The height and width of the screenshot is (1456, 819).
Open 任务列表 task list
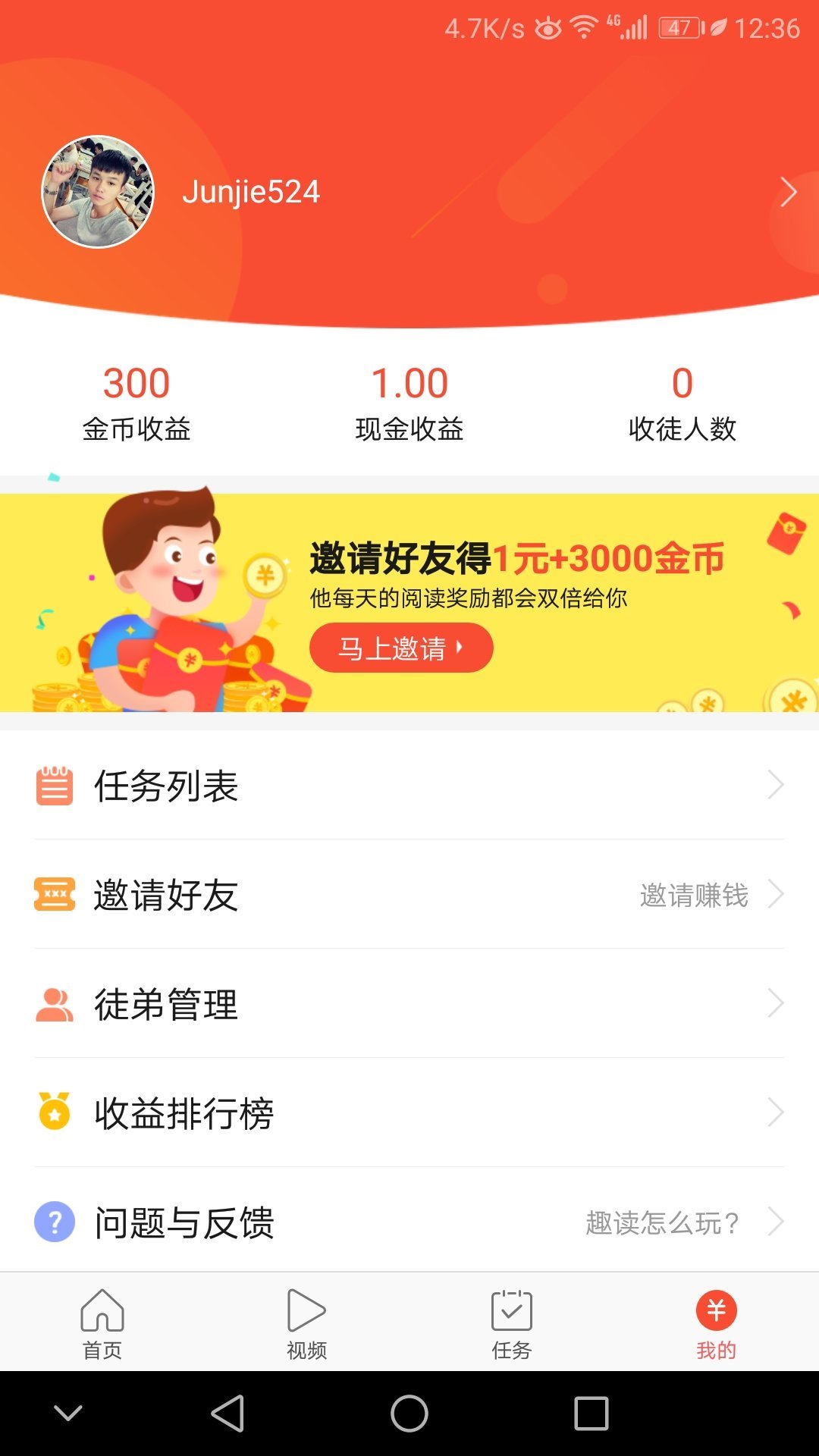pyautogui.click(x=409, y=786)
